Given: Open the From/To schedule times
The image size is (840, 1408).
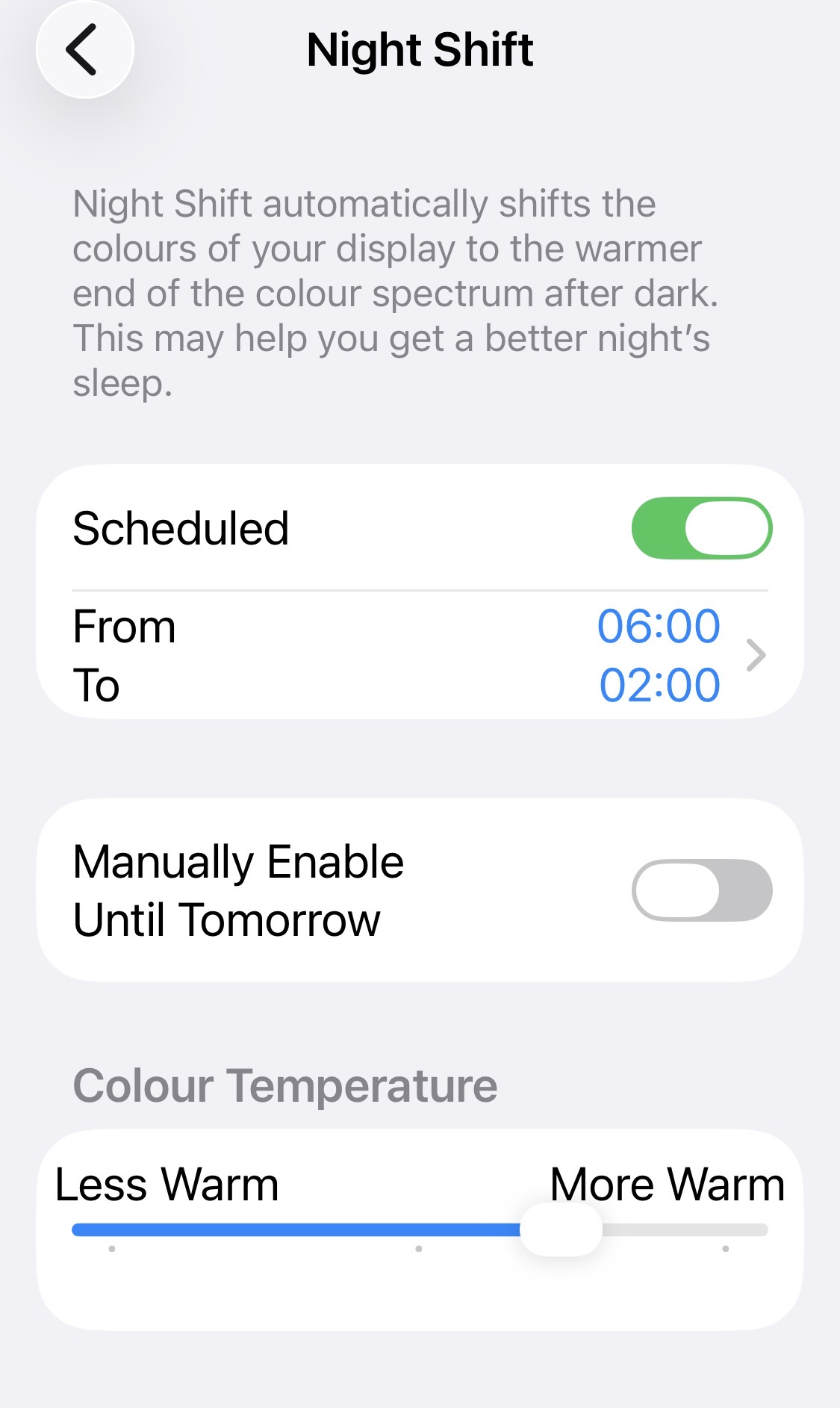Looking at the screenshot, I should pyautogui.click(x=420, y=656).
